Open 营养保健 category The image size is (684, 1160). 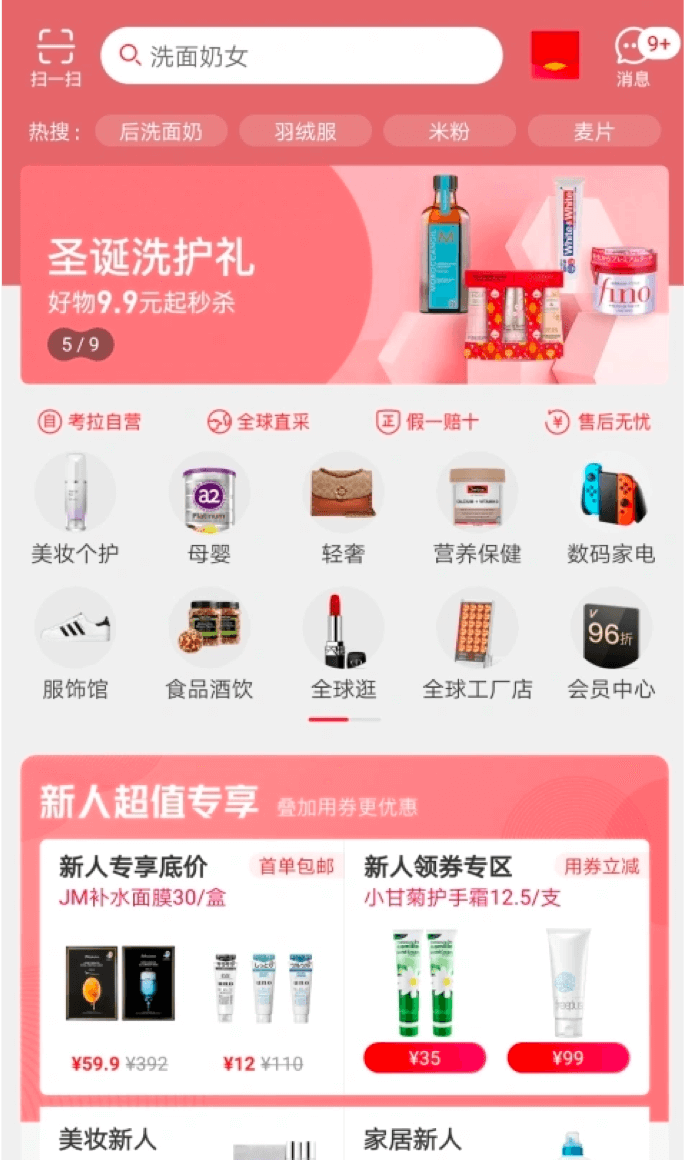point(477,508)
